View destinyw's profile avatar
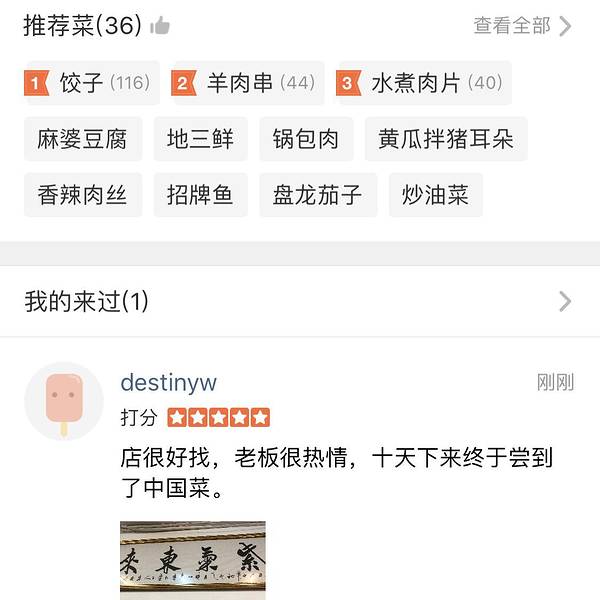 coord(64,401)
